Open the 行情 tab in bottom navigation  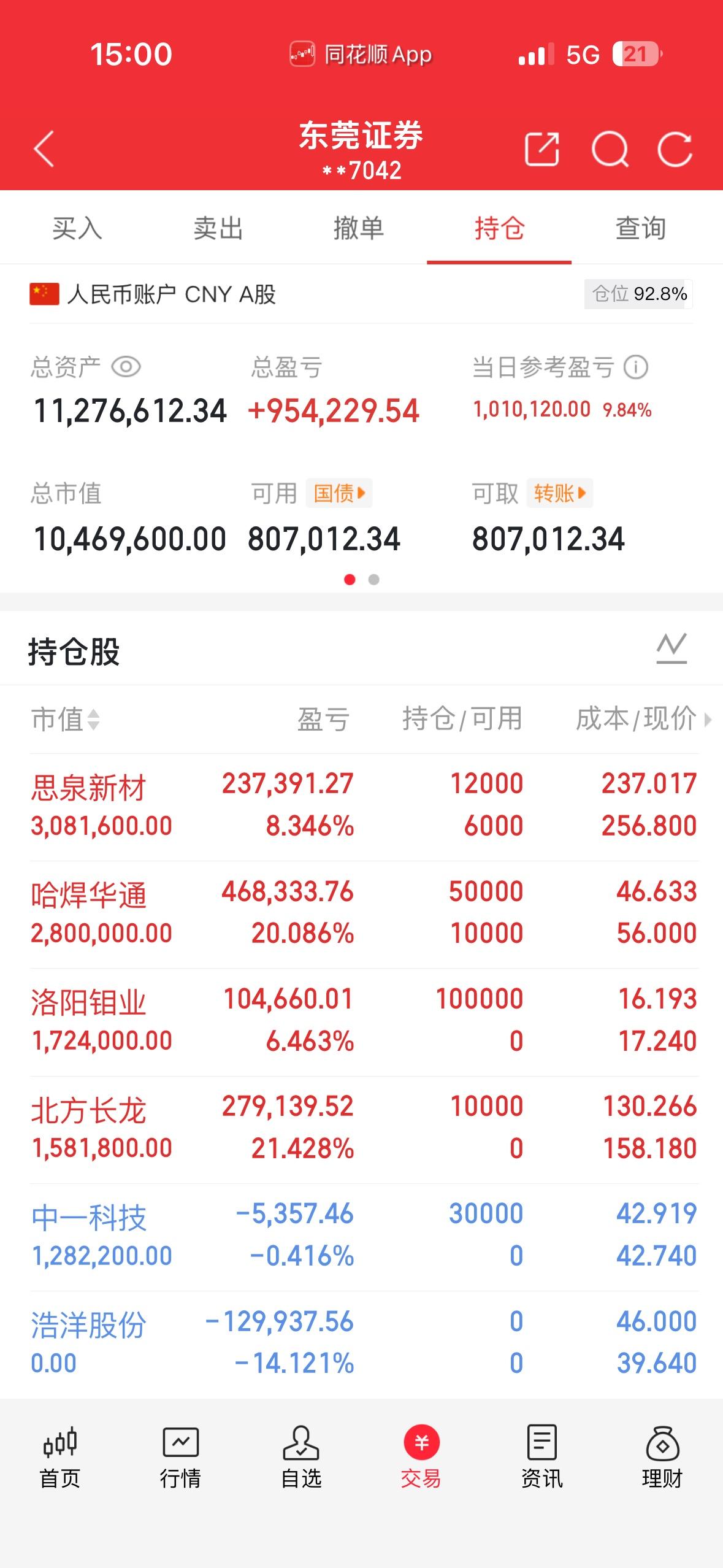(x=180, y=1456)
